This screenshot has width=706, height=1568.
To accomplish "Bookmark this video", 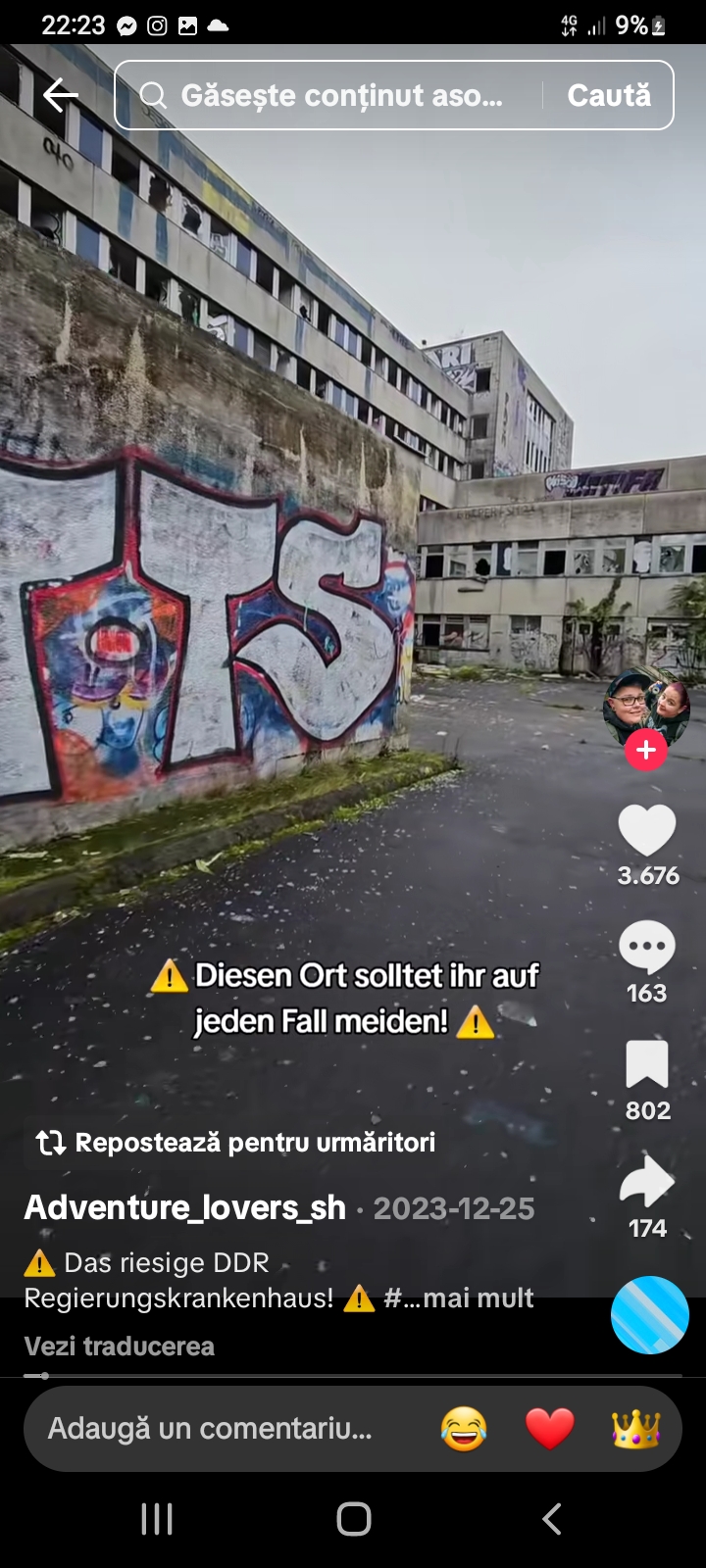I will [647, 1065].
